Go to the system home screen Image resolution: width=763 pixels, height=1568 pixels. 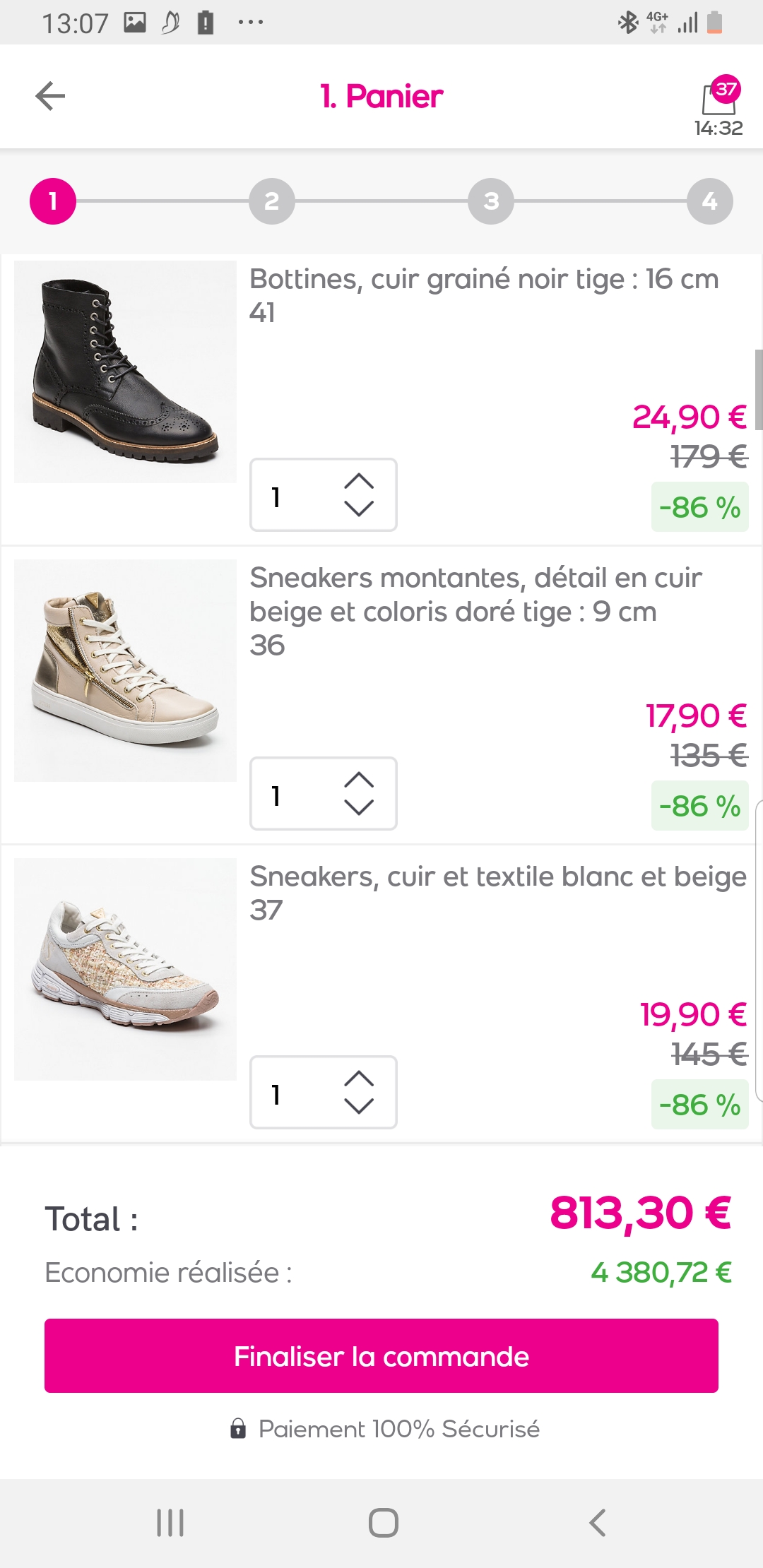click(383, 1523)
